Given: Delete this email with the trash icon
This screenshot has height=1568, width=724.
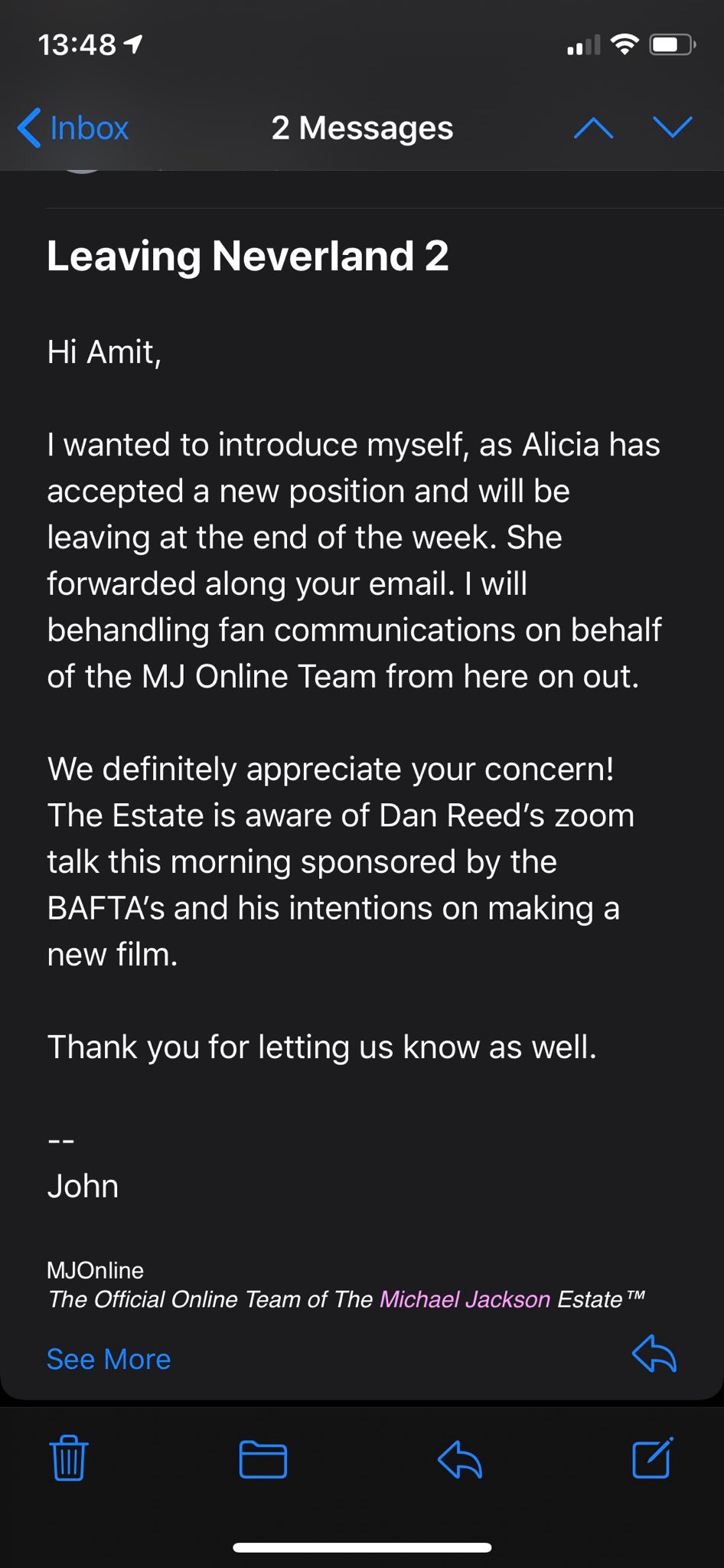Looking at the screenshot, I should pos(69,1458).
